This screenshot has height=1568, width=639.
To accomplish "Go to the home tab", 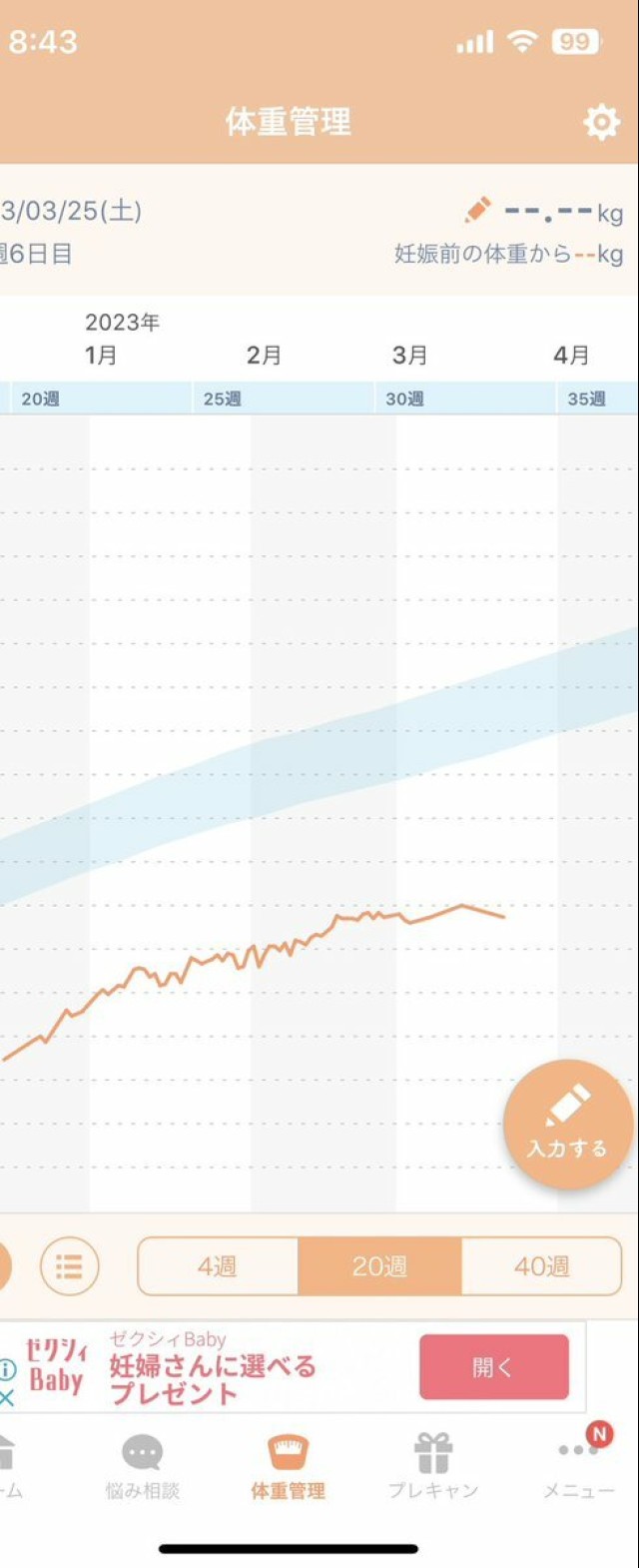I will coord(8,1466).
